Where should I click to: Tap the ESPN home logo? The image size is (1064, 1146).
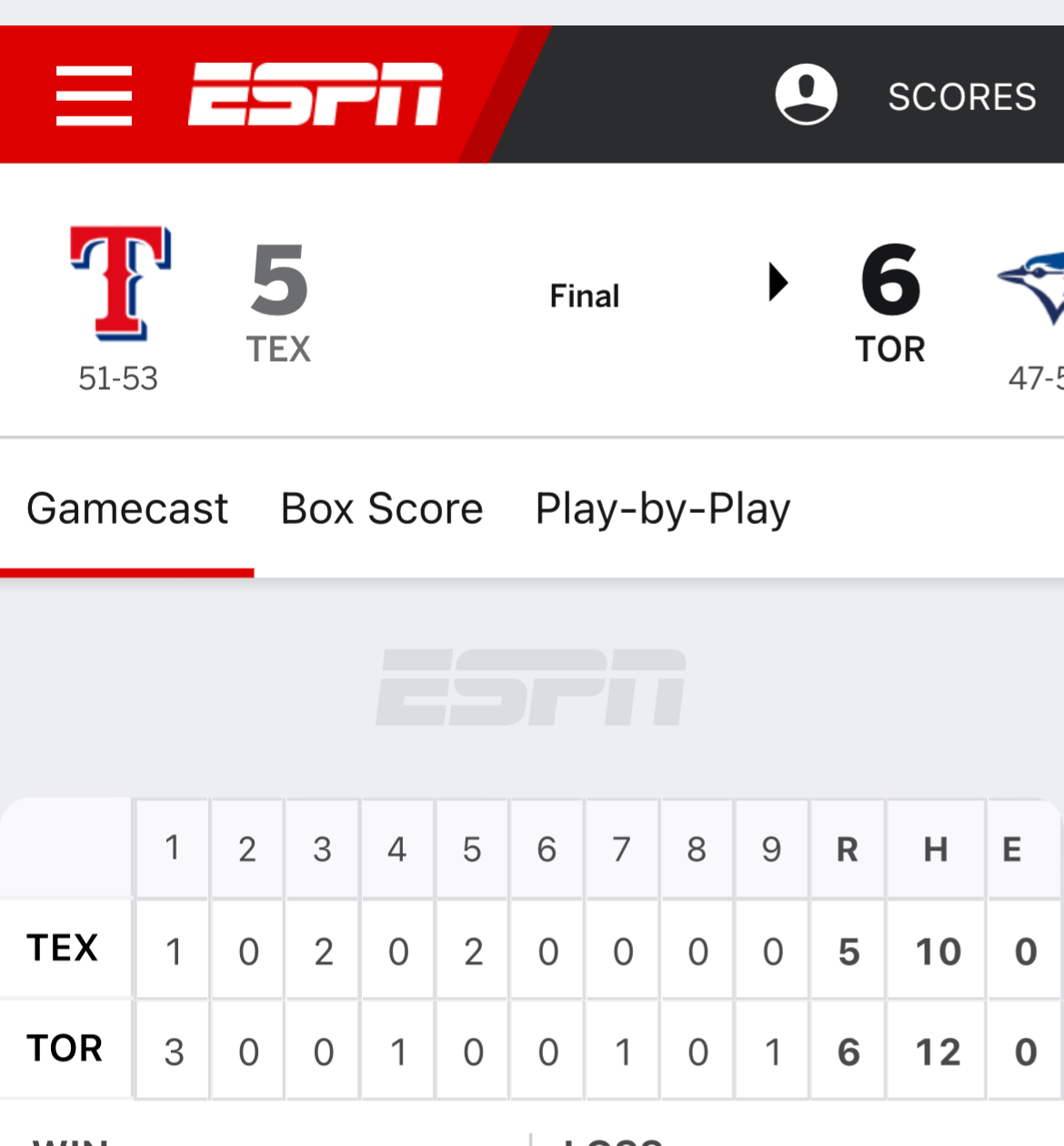tap(315, 94)
